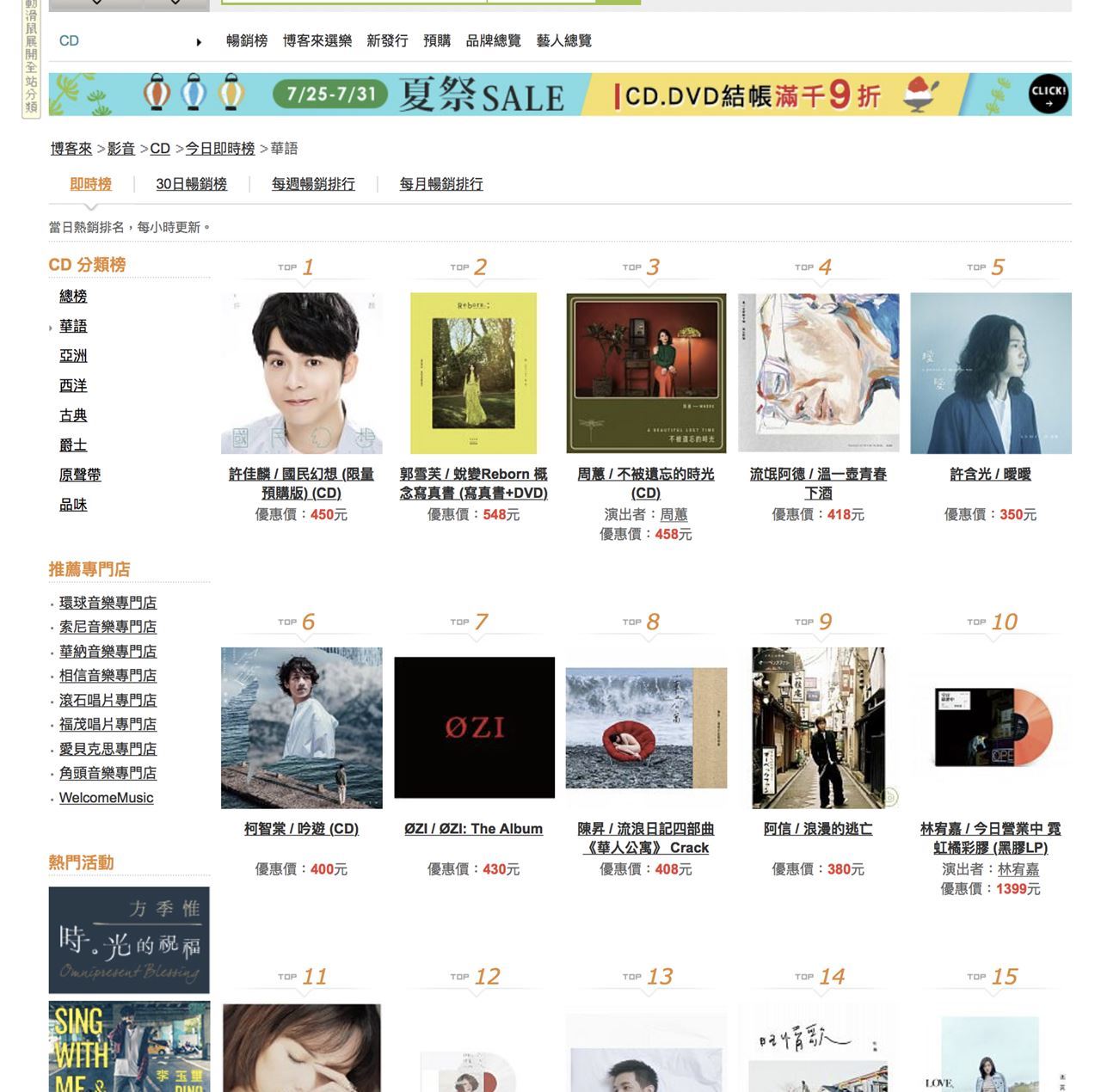This screenshot has width=1101, height=1092.
Task: Switch to the 每月暢銷排行 tab
Action: pyautogui.click(x=441, y=184)
